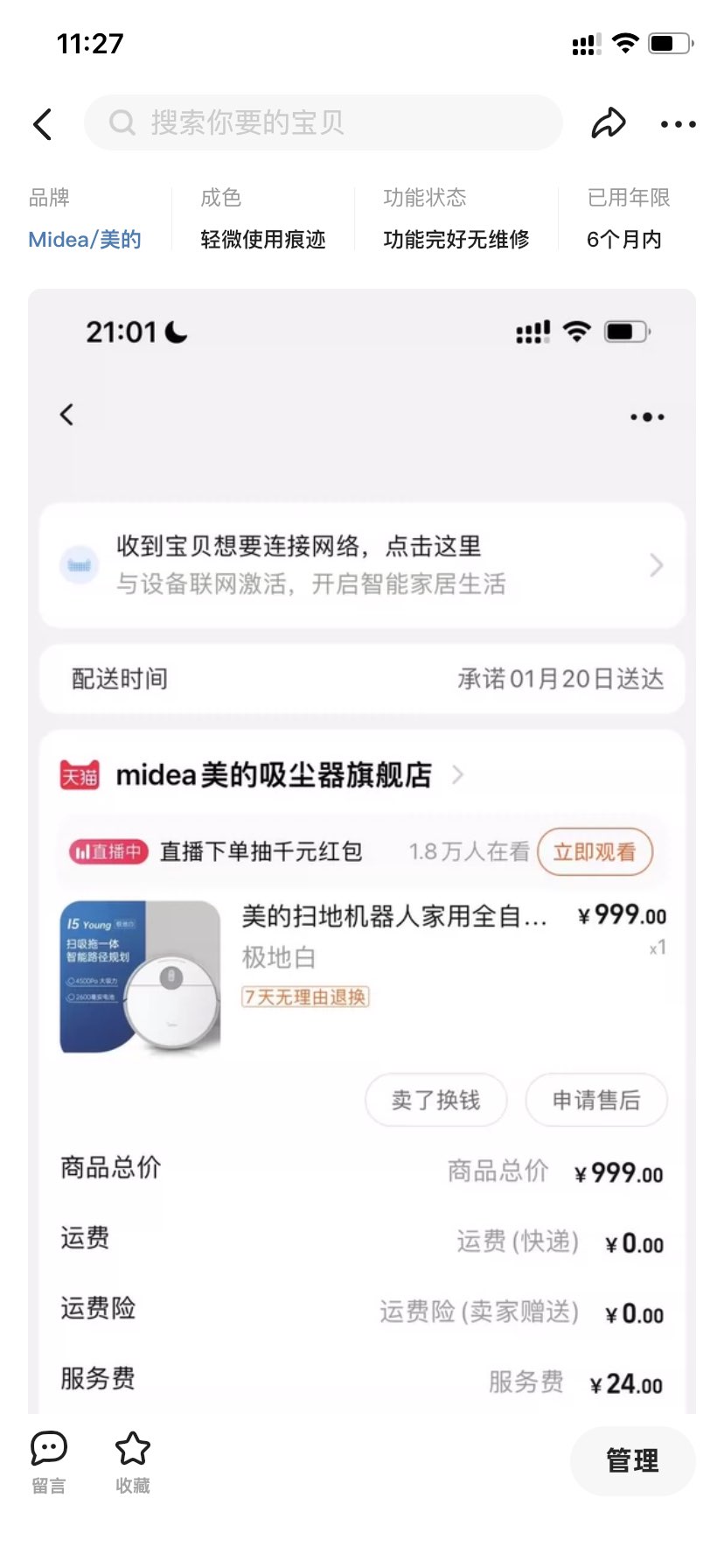The image size is (724, 1568).
Task: Add listing to favorites via 收藏
Action: click(x=133, y=1461)
